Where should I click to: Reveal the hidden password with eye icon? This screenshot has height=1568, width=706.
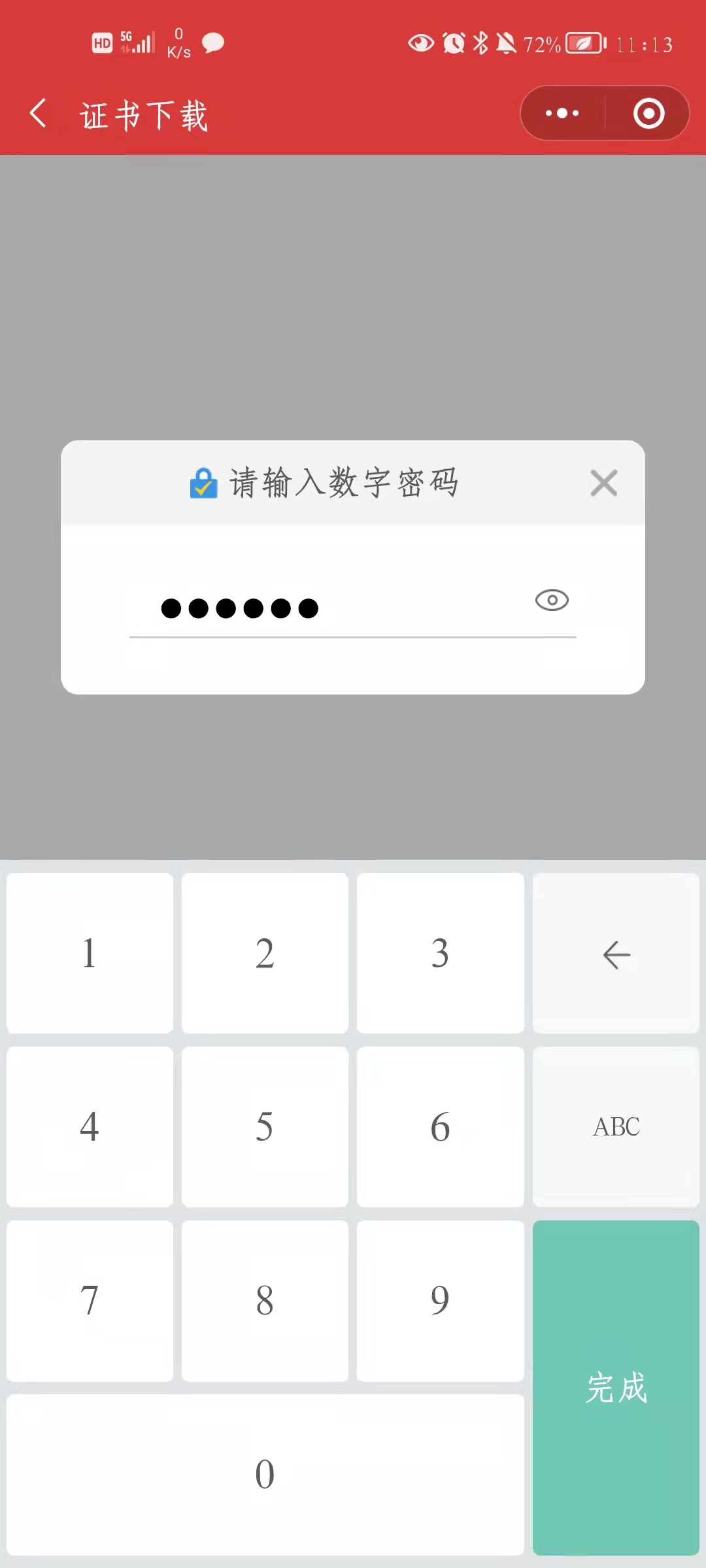click(552, 600)
